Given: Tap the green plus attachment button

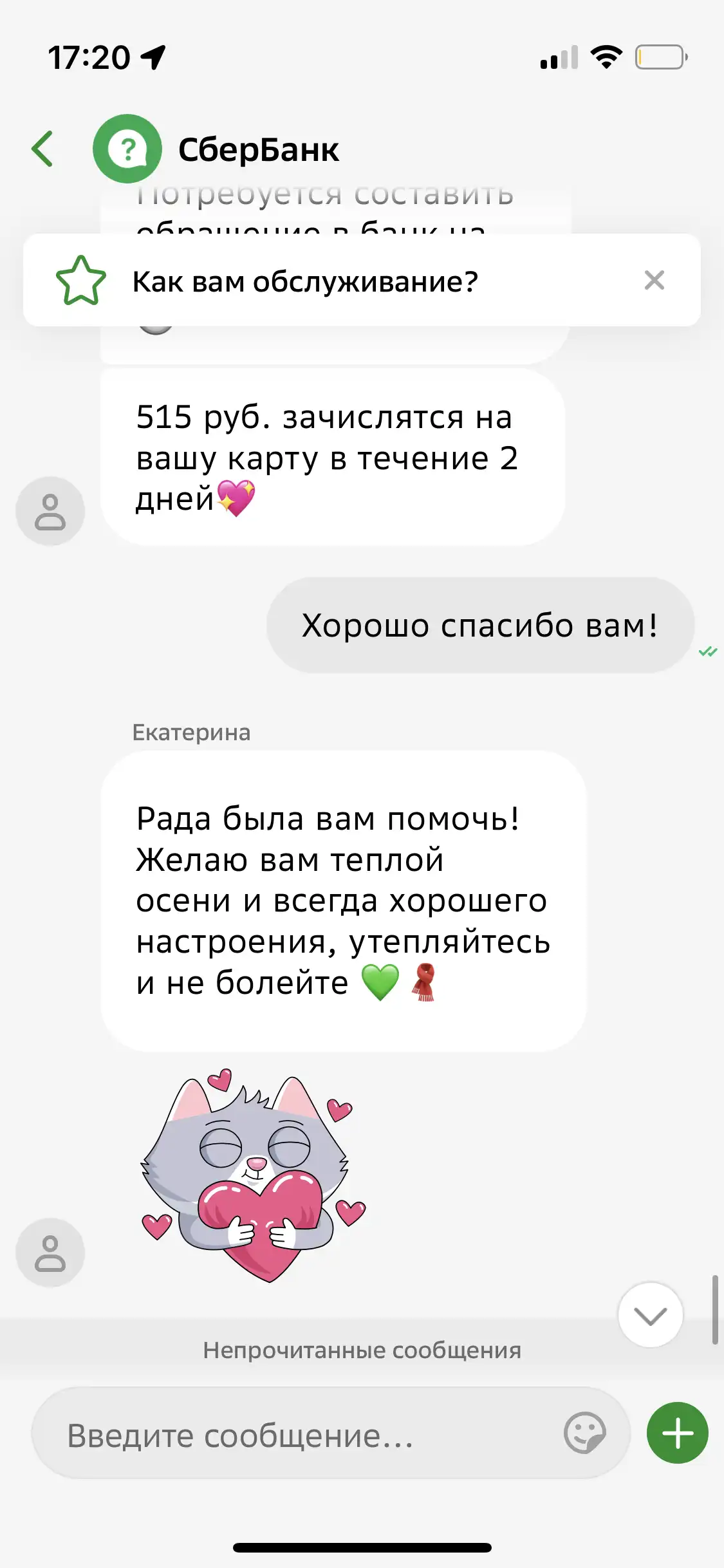Looking at the screenshot, I should pyautogui.click(x=677, y=1433).
